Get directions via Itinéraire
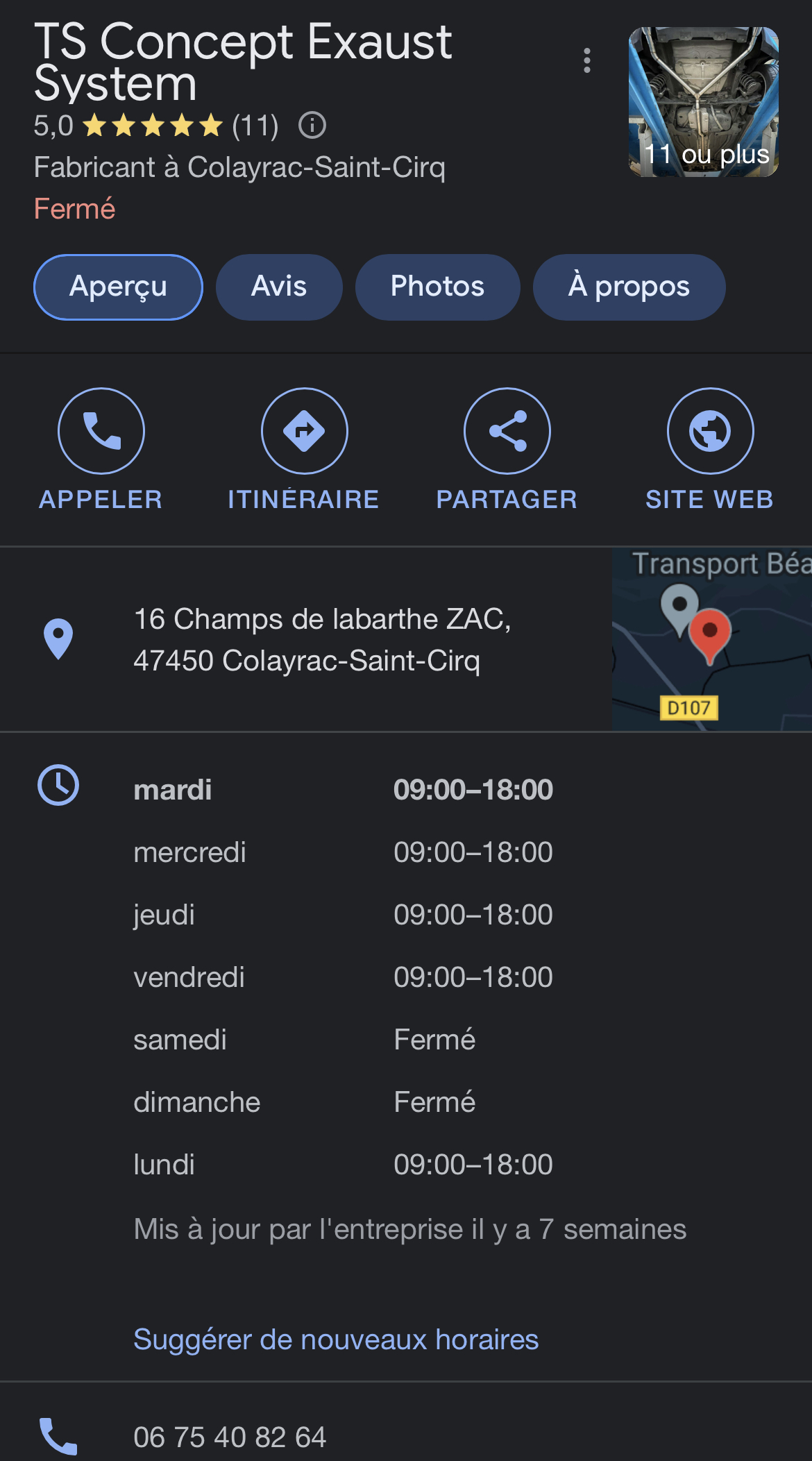This screenshot has width=812, height=1461. (x=304, y=449)
